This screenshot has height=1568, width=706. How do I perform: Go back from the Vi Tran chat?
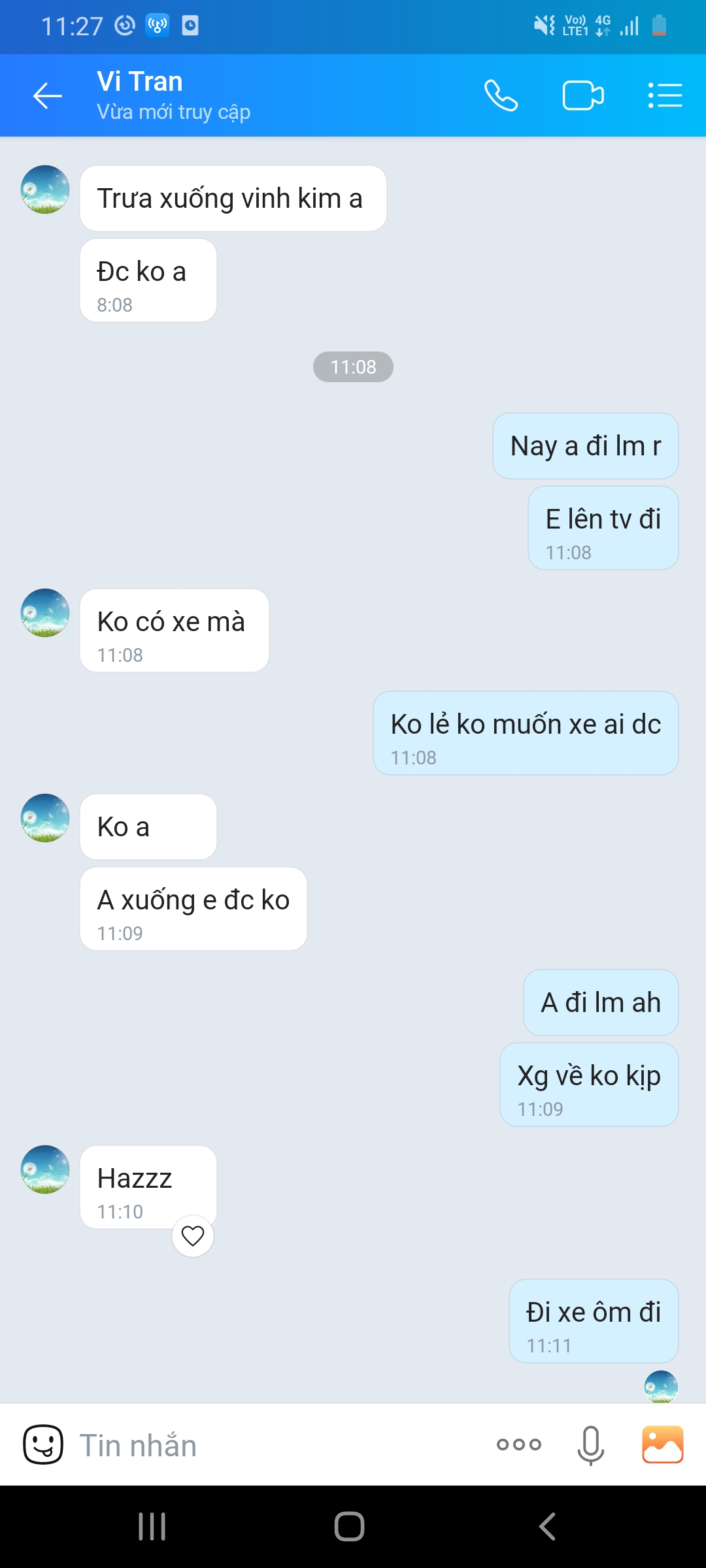pyautogui.click(x=47, y=96)
